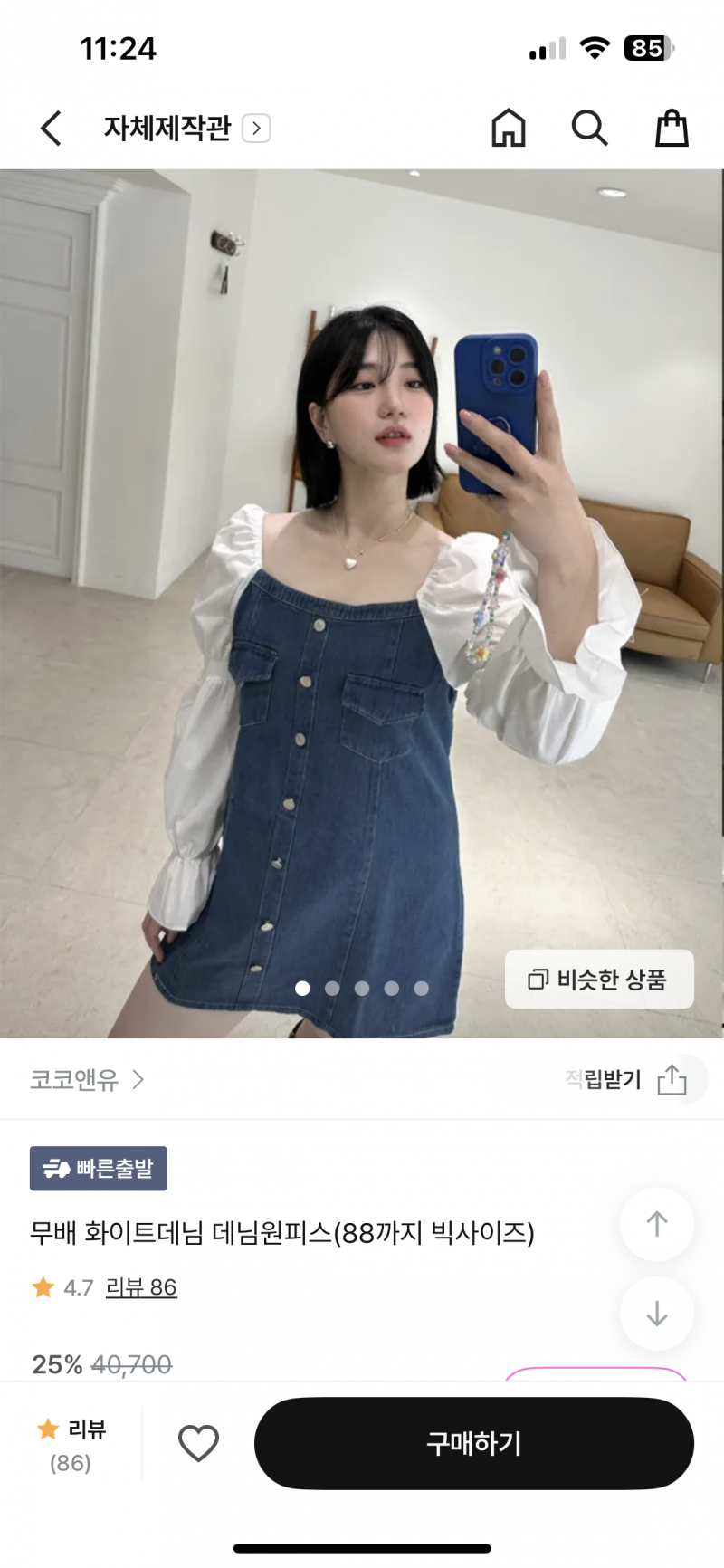Share the product using the share icon
The image size is (724, 1568).
pyautogui.click(x=672, y=1079)
